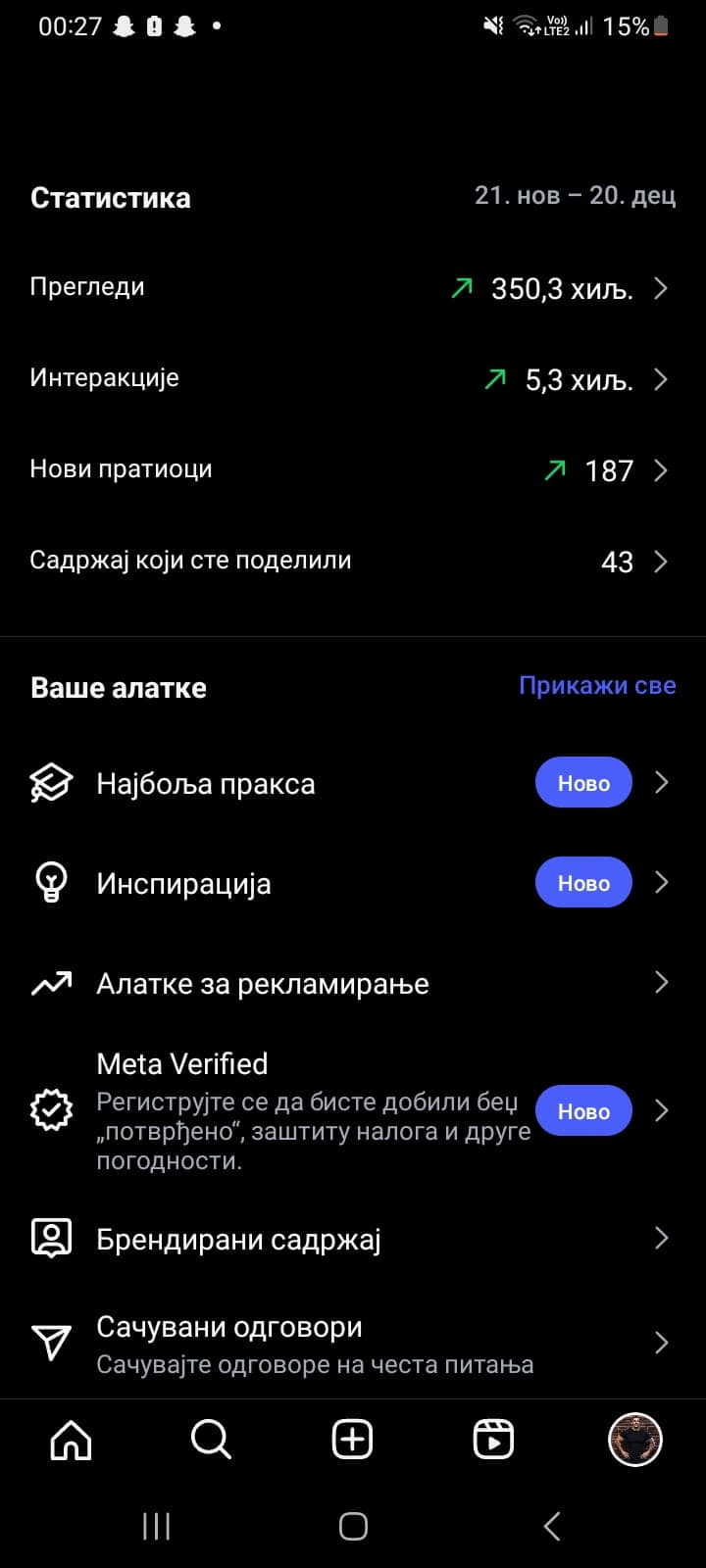Switch to the search tab
Image resolution: width=706 pixels, height=1568 pixels.
pyautogui.click(x=211, y=1441)
